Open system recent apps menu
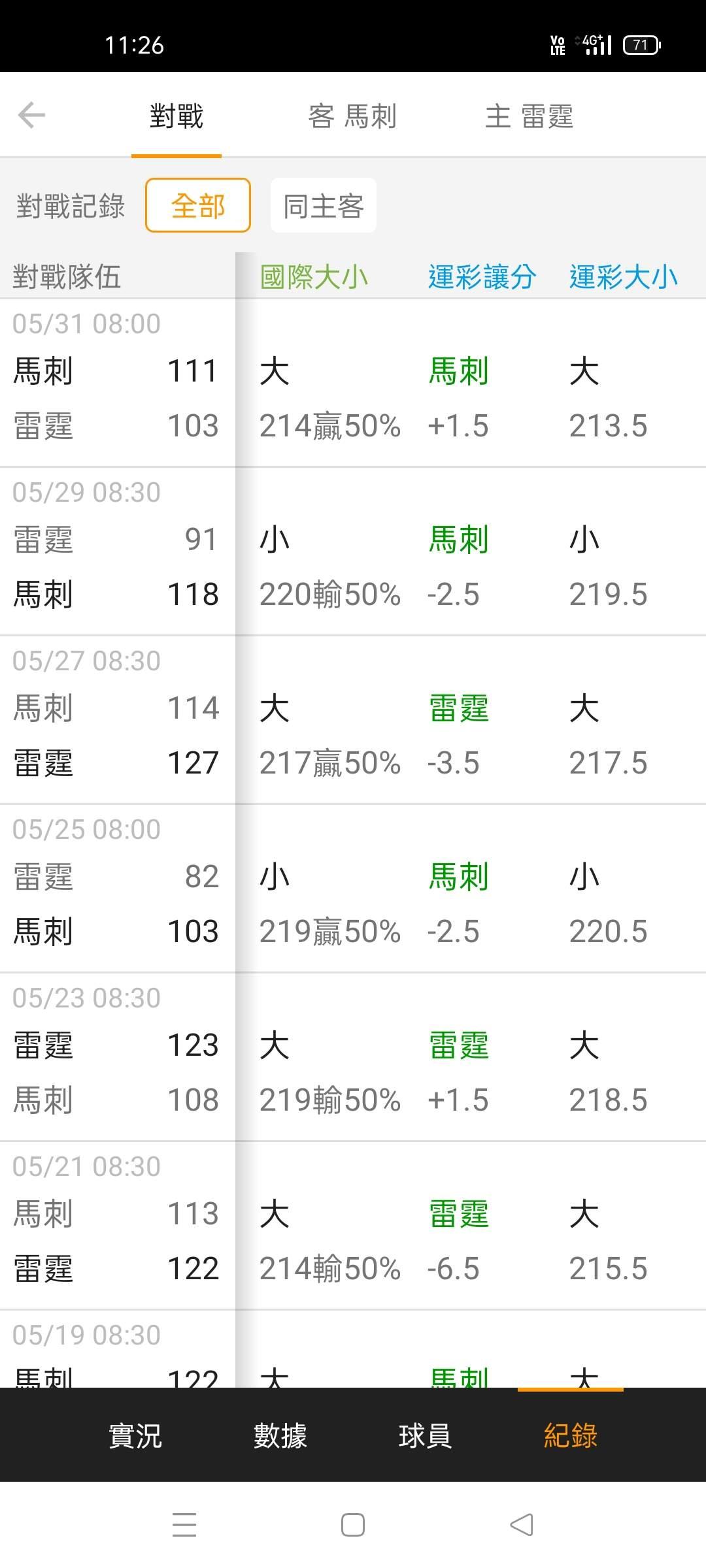The height and width of the screenshot is (1568, 706). tap(184, 1525)
